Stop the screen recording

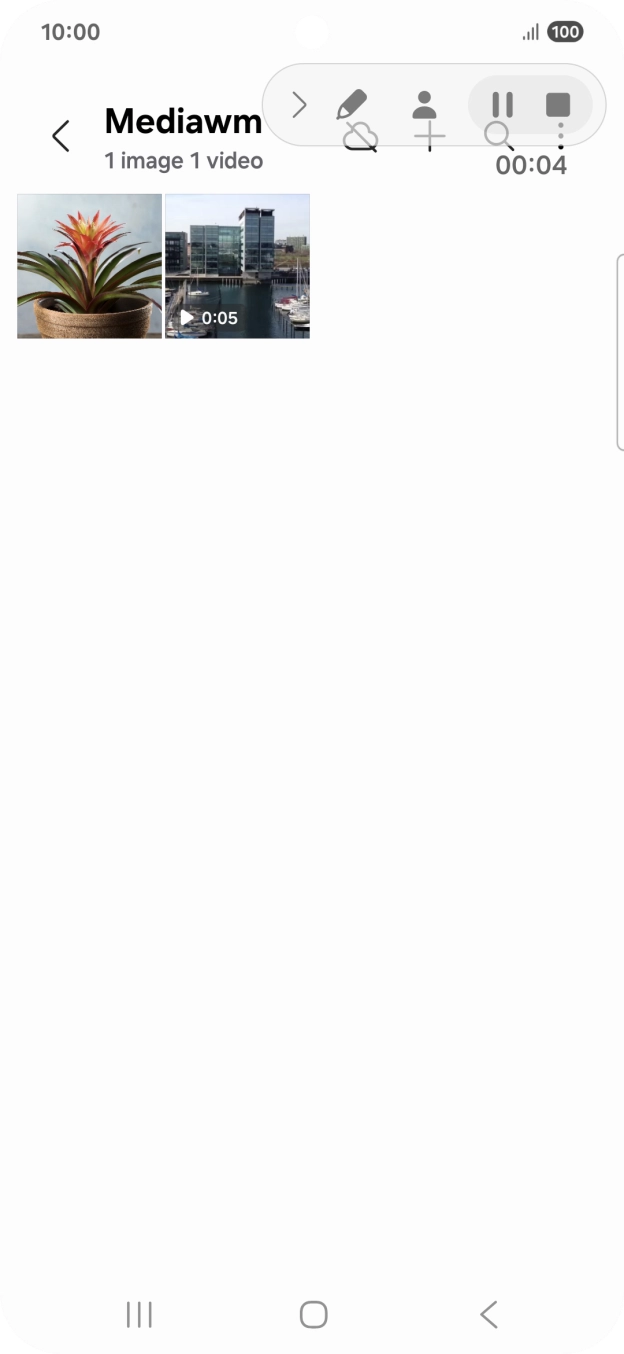point(558,105)
